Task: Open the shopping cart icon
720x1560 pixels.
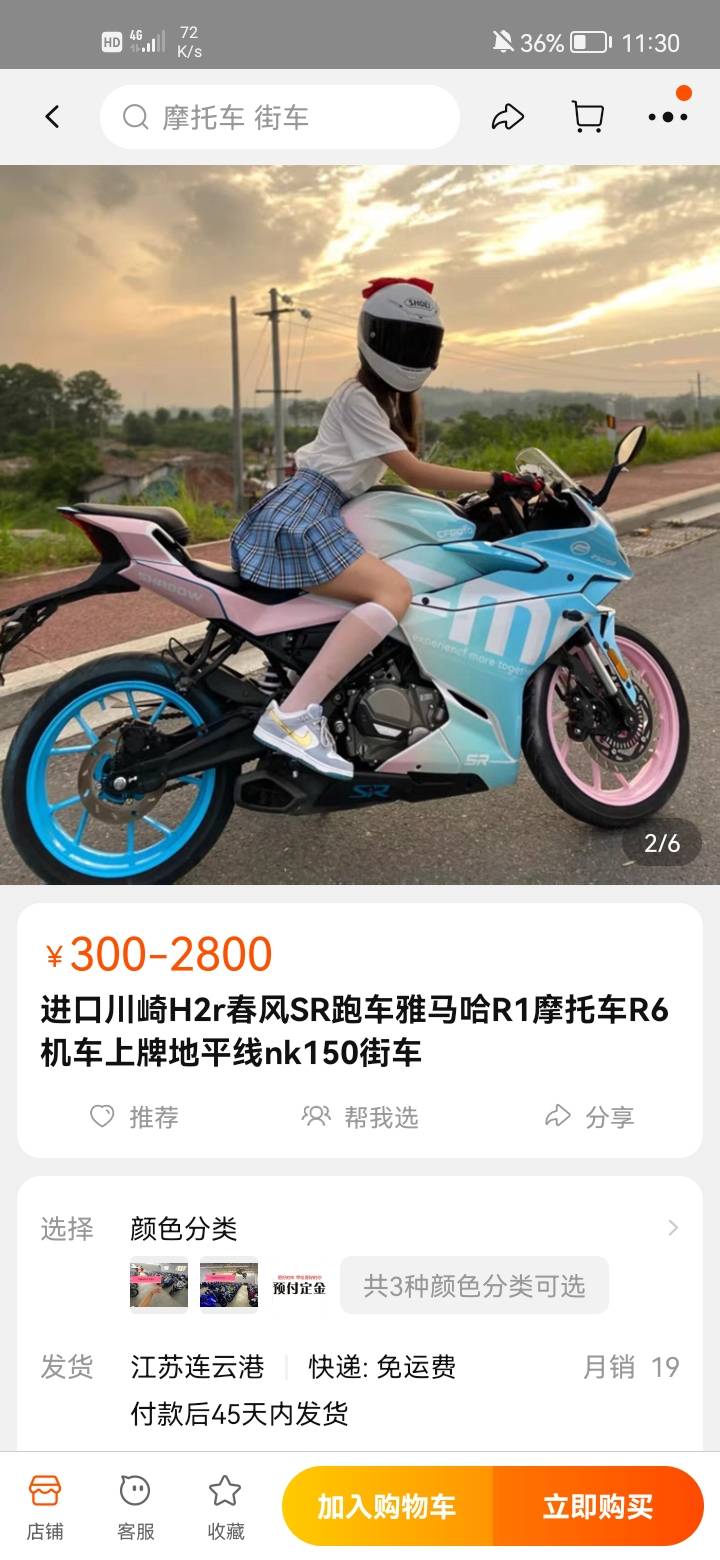Action: click(587, 117)
